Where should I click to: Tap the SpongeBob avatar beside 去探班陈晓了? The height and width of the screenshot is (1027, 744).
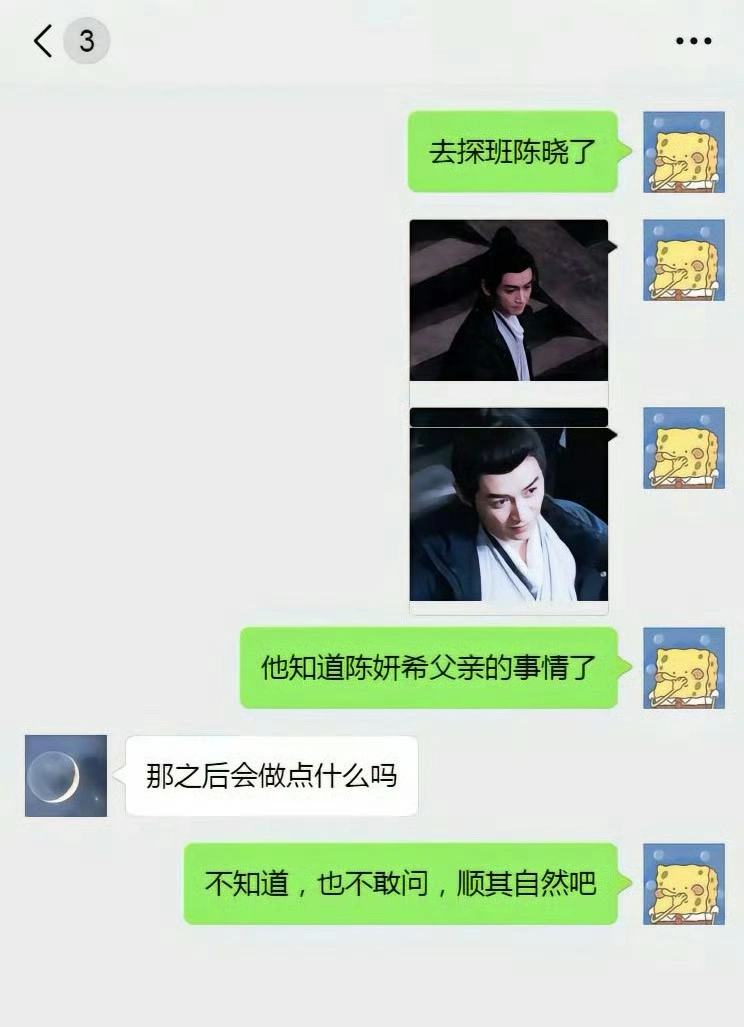tap(683, 152)
